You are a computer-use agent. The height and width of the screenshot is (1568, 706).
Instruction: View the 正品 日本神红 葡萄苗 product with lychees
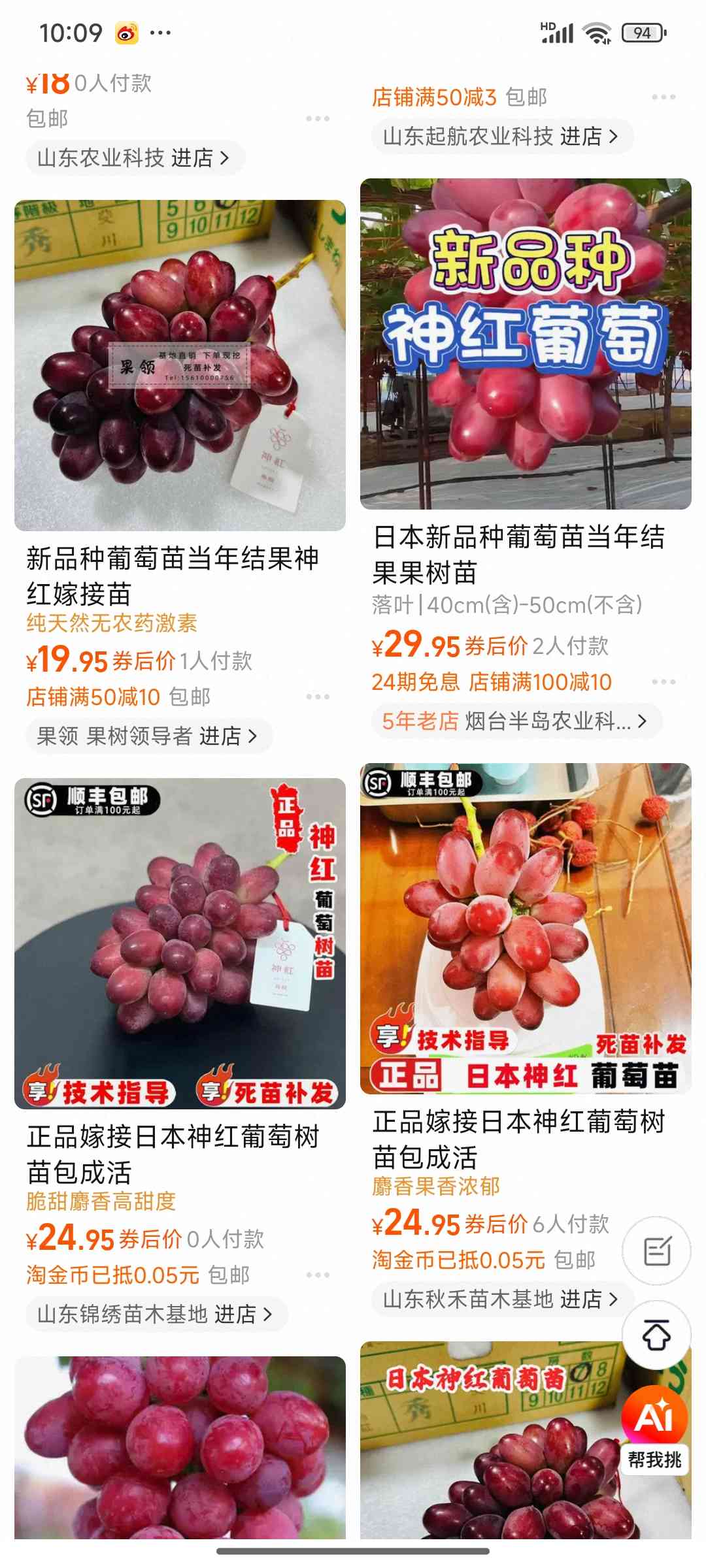coord(526,928)
